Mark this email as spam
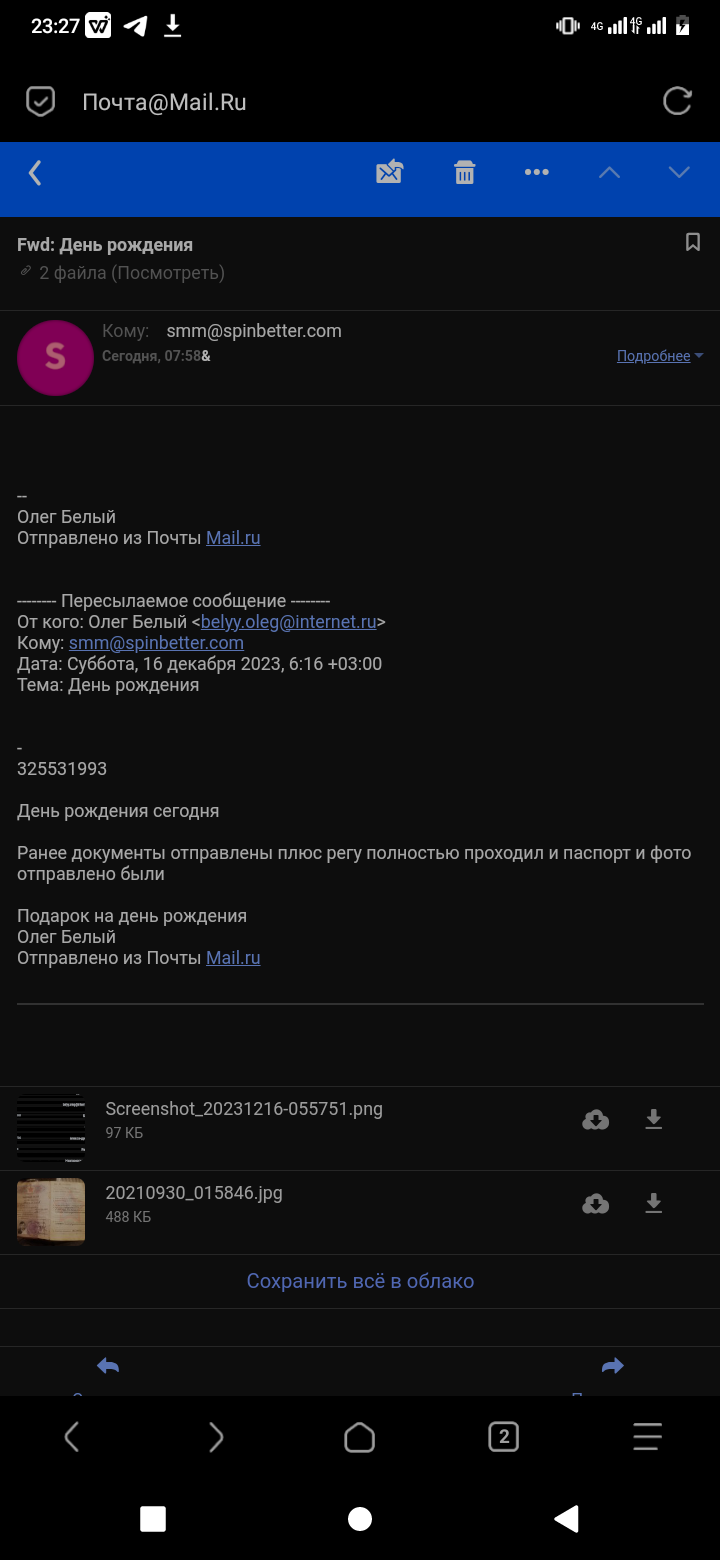The height and width of the screenshot is (1560, 720). point(389,172)
